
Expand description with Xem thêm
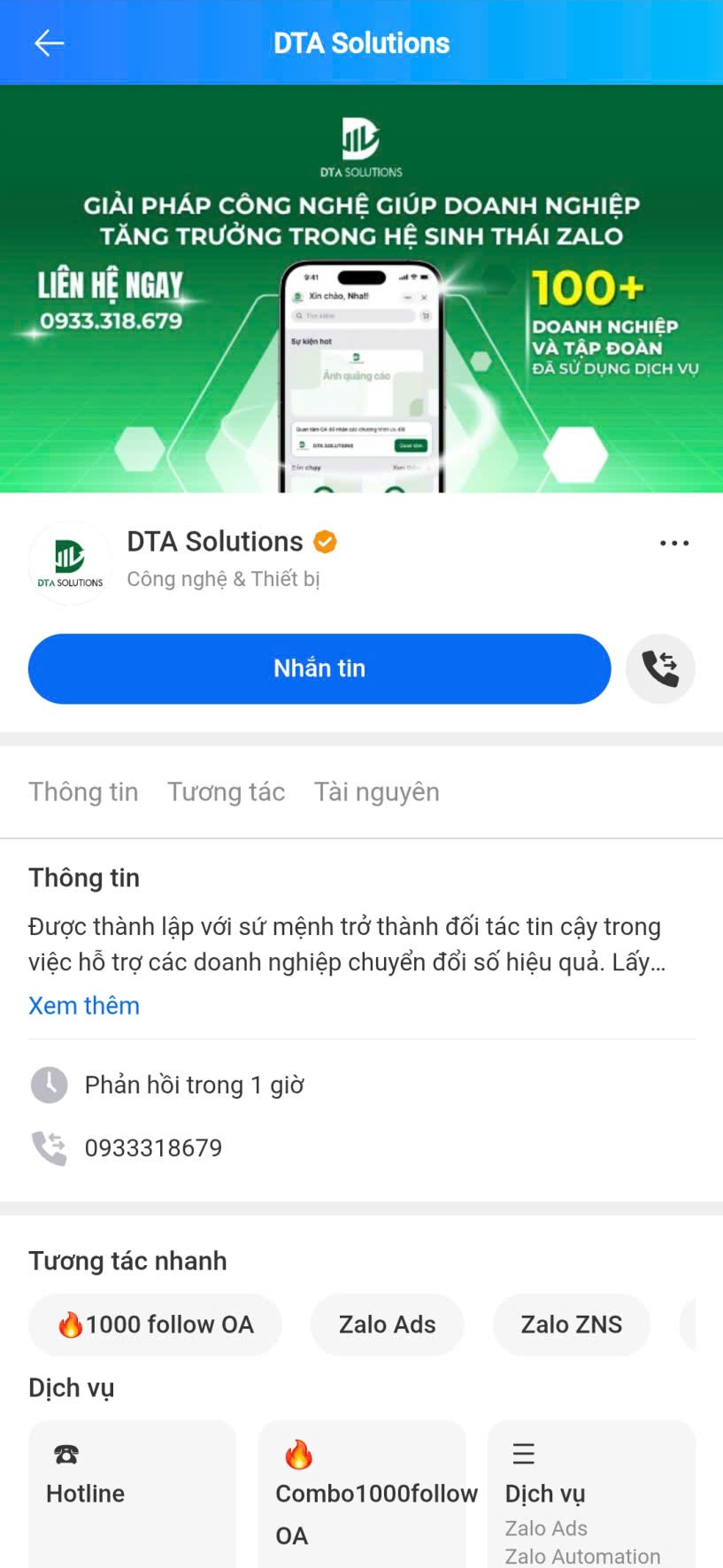(84, 1006)
